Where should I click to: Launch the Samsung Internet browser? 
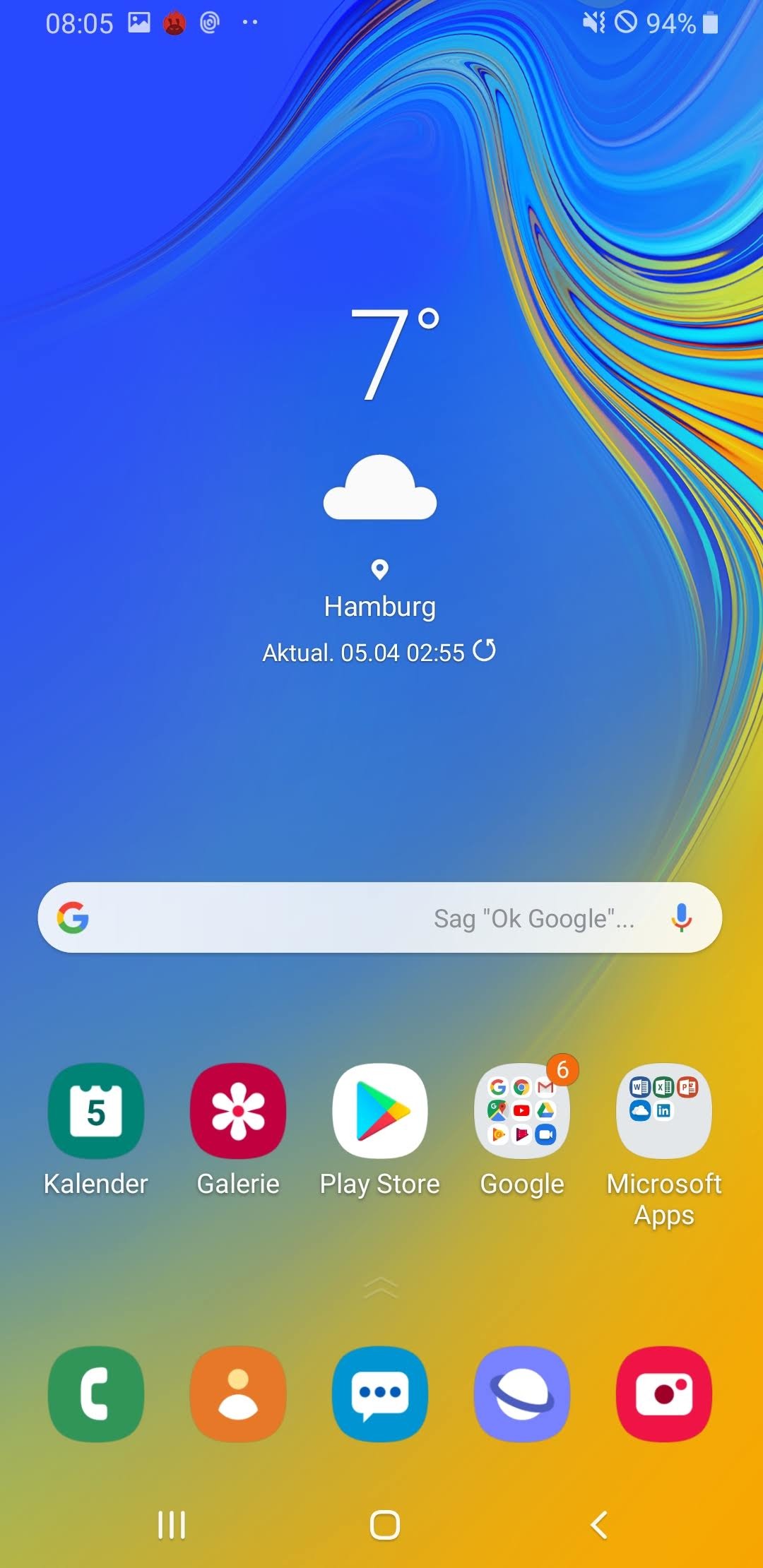pos(522,1394)
